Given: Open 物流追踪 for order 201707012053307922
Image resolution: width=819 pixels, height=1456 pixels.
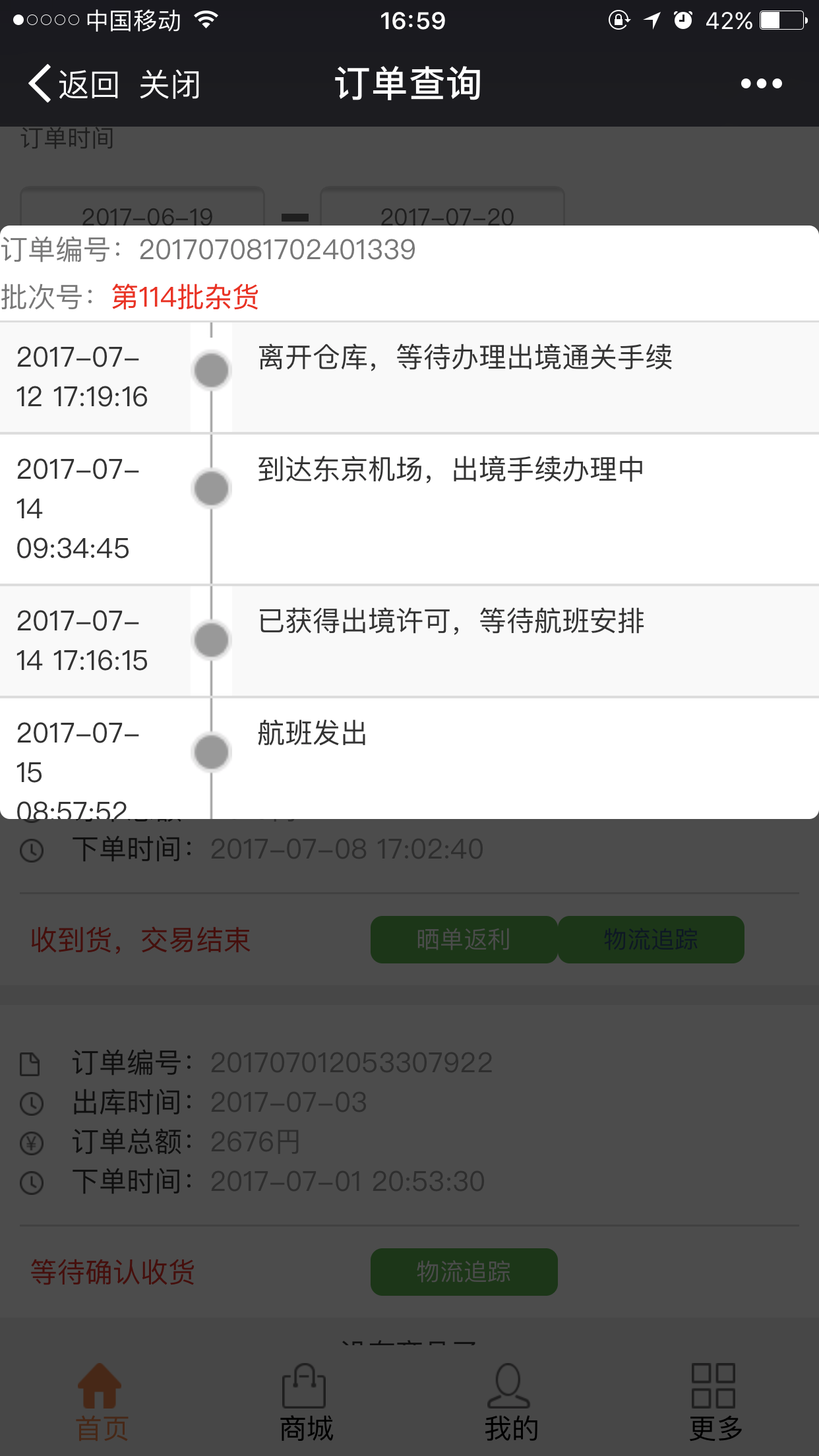Looking at the screenshot, I should [464, 1272].
